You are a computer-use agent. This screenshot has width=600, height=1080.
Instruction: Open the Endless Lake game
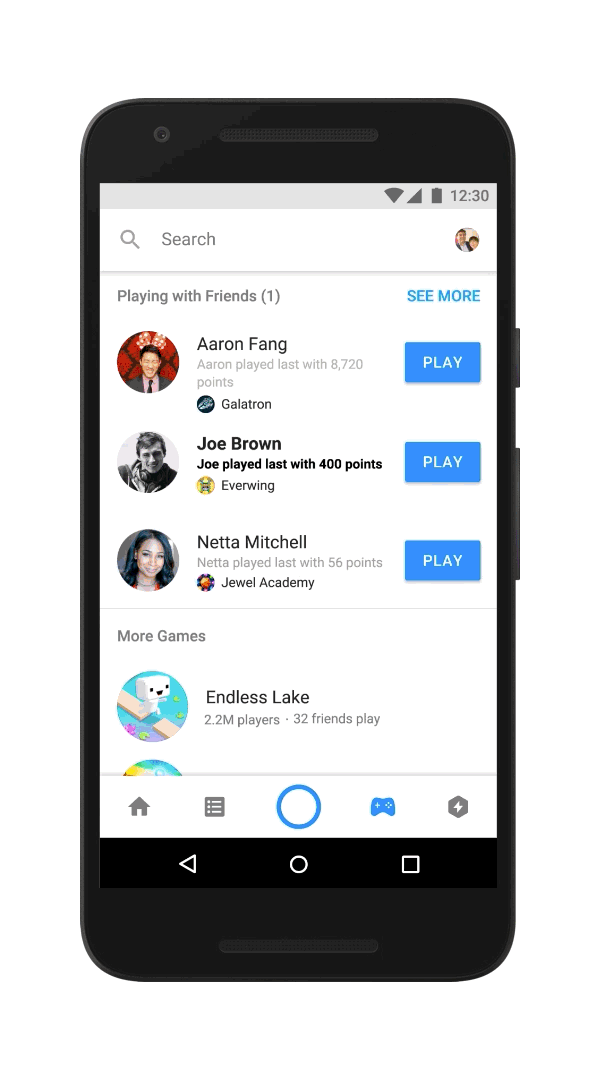point(298,707)
